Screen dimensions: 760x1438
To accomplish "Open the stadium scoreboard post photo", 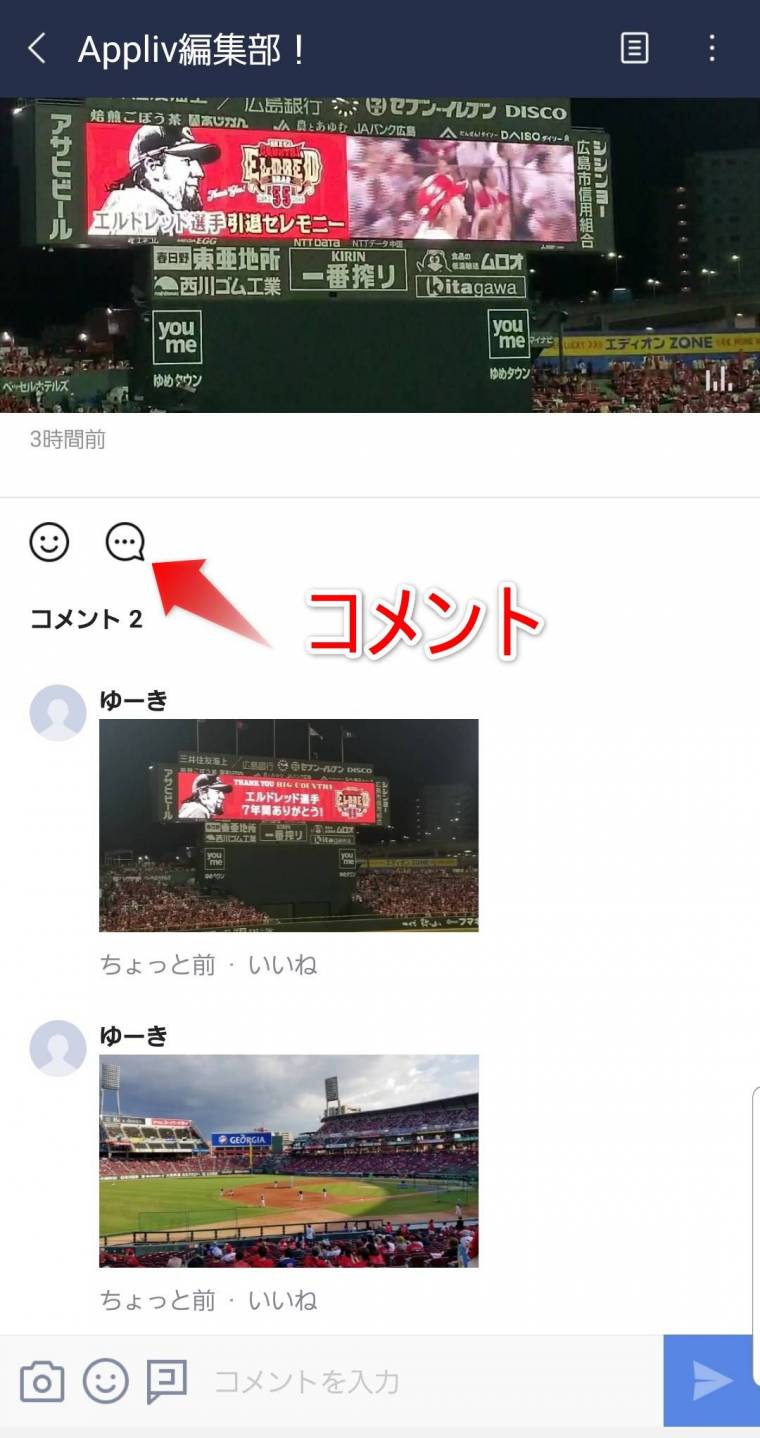I will click(380, 255).
